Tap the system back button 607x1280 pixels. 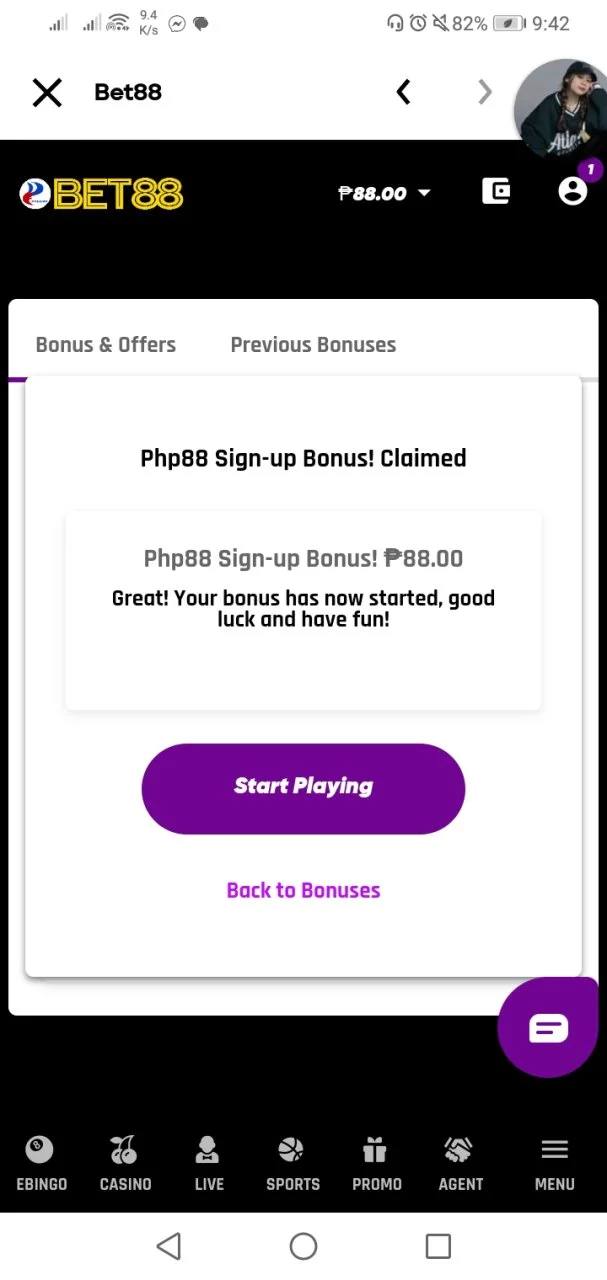coord(169,1246)
